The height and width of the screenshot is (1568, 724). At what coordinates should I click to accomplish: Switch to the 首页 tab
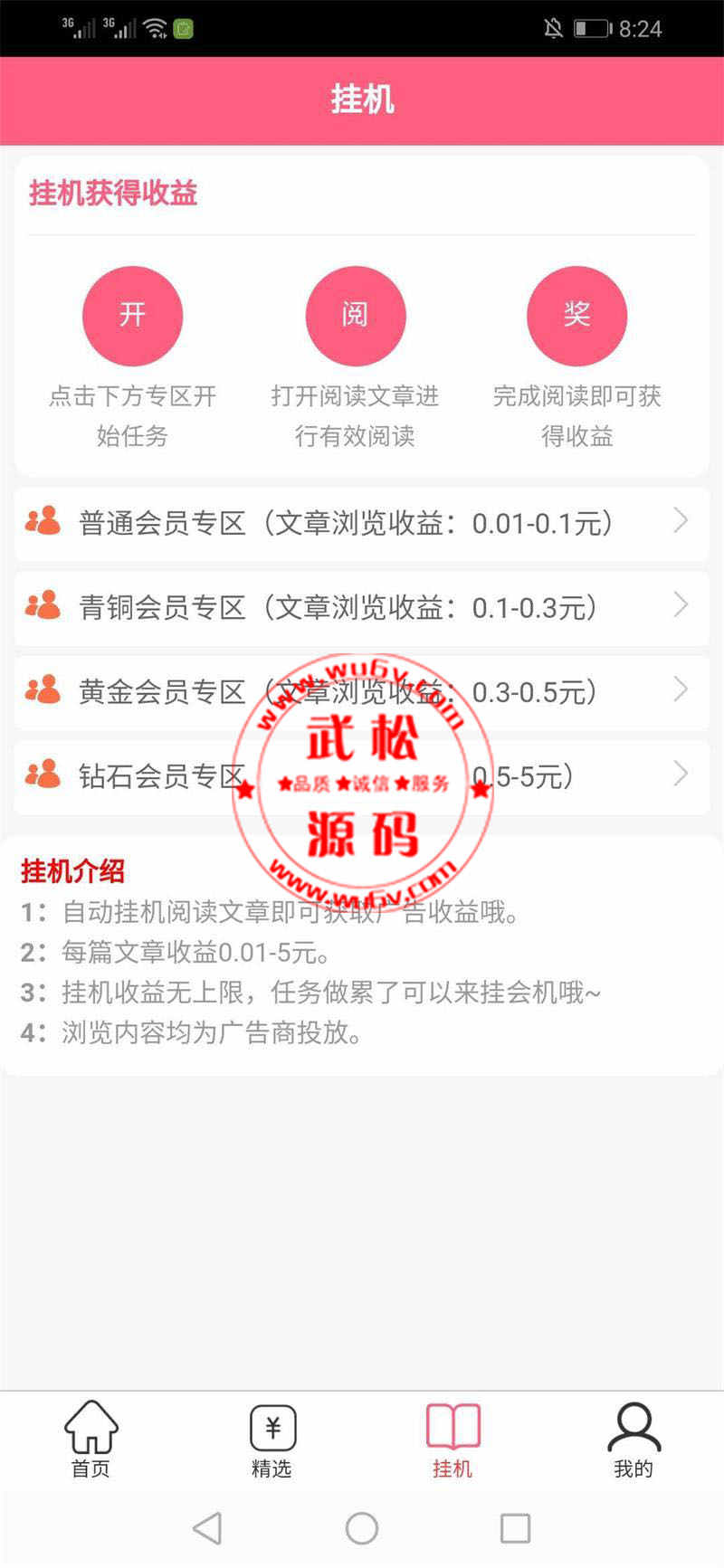(90, 1440)
